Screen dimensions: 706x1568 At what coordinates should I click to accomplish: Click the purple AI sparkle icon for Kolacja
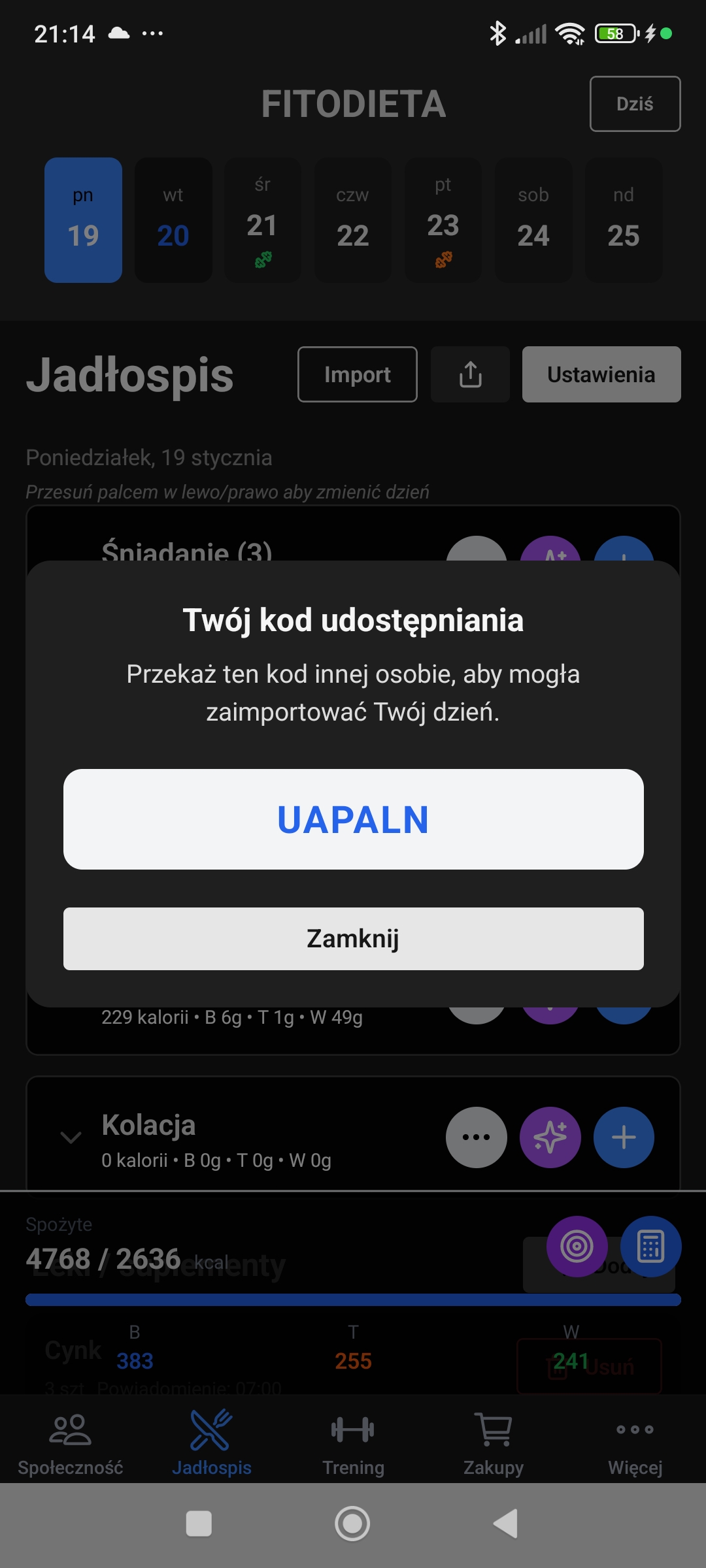pos(550,1137)
